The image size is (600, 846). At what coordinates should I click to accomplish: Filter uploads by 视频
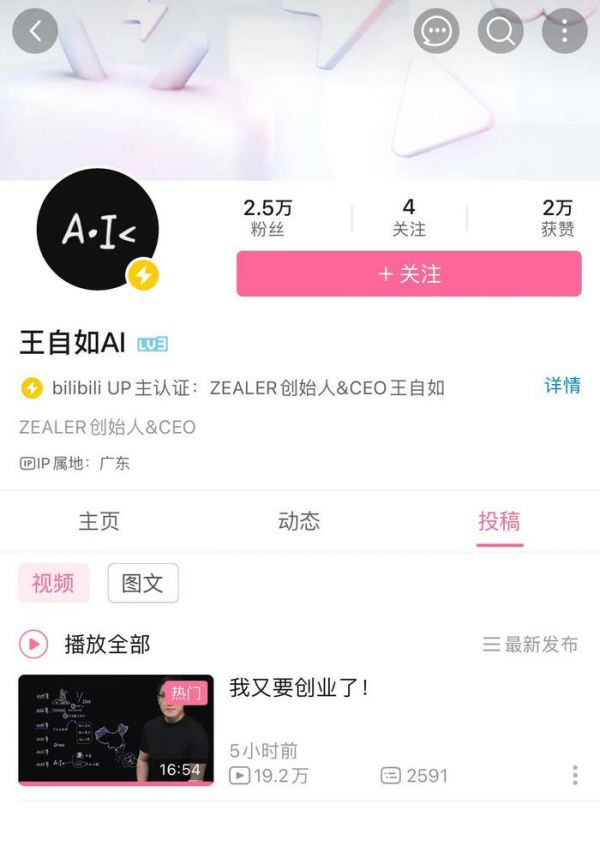(x=53, y=583)
